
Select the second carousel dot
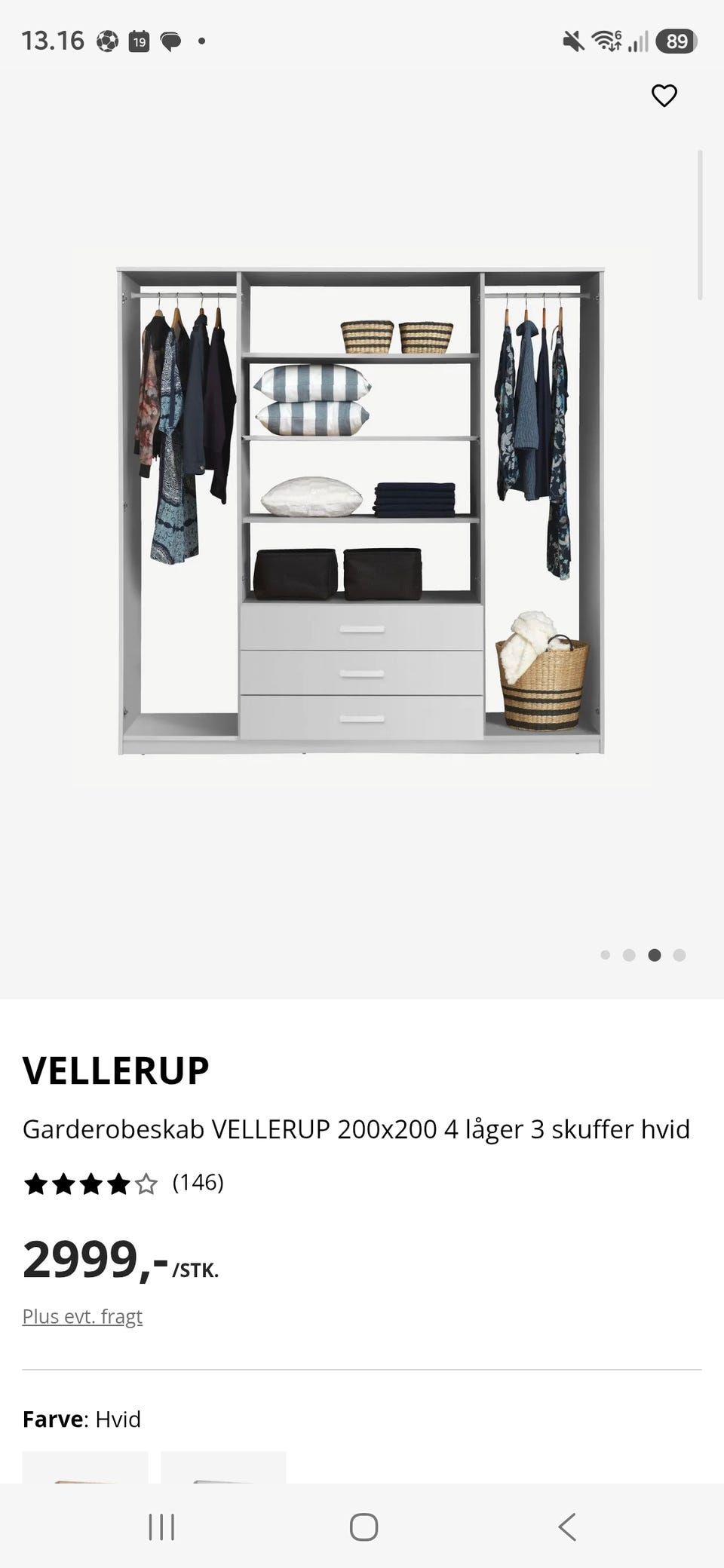point(630,954)
